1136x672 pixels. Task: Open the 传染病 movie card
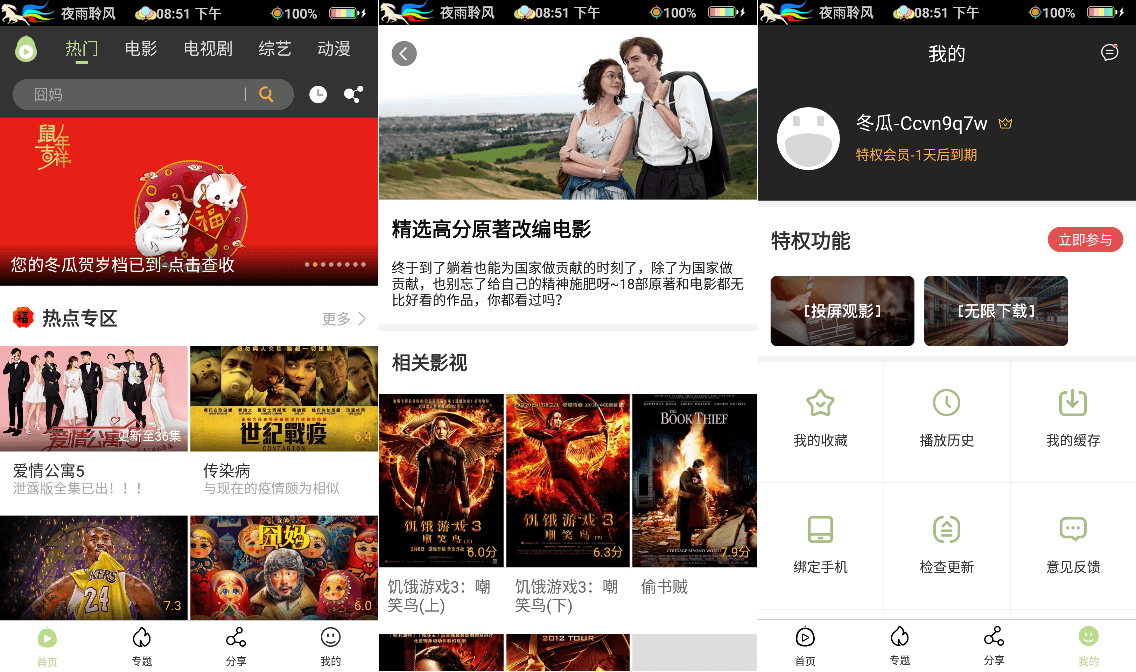pos(283,420)
